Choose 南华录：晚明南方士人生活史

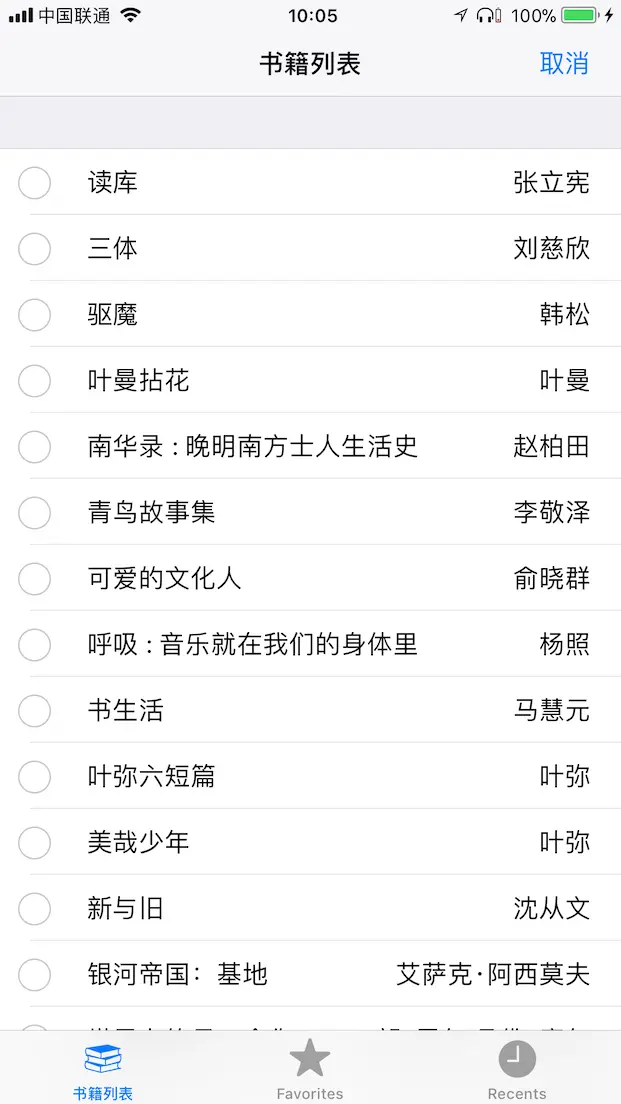[35, 447]
